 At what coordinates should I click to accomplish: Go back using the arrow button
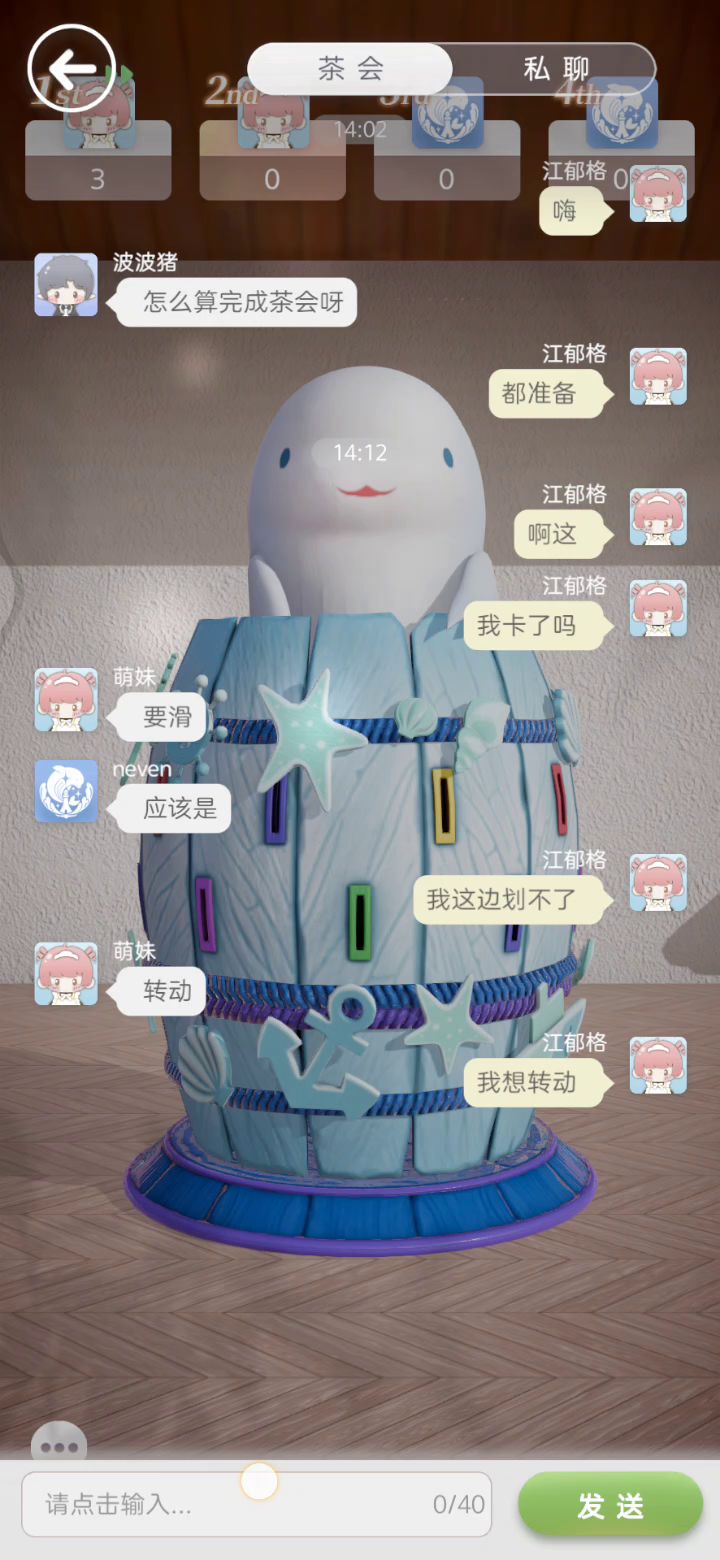pos(71,68)
